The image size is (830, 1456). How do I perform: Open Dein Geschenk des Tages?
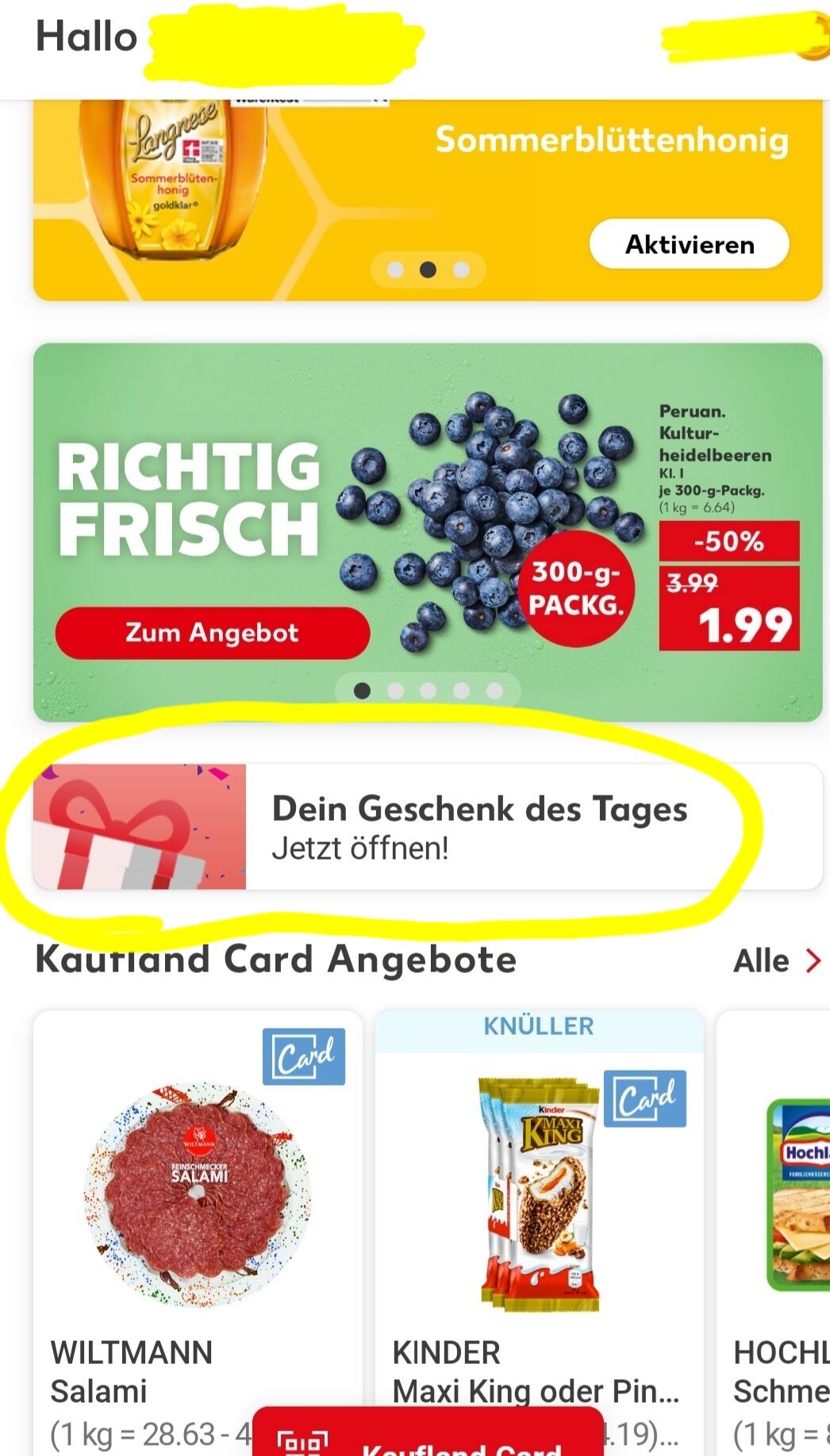pyautogui.click(x=427, y=826)
